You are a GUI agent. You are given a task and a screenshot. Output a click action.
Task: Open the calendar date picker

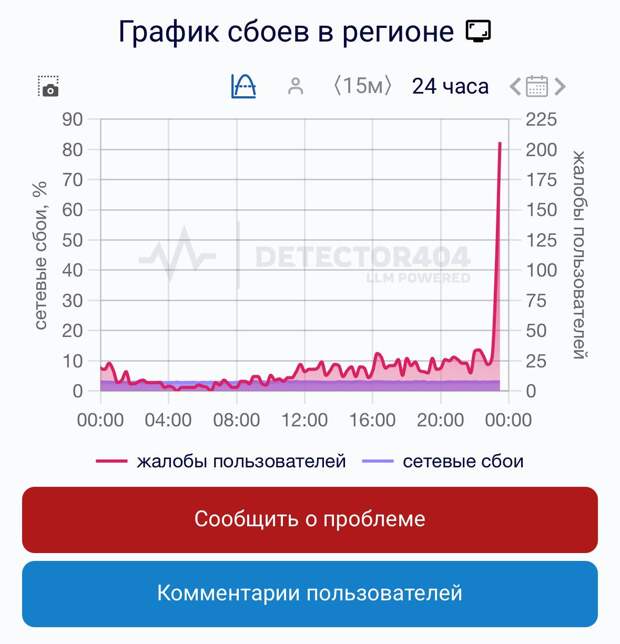pos(537,86)
